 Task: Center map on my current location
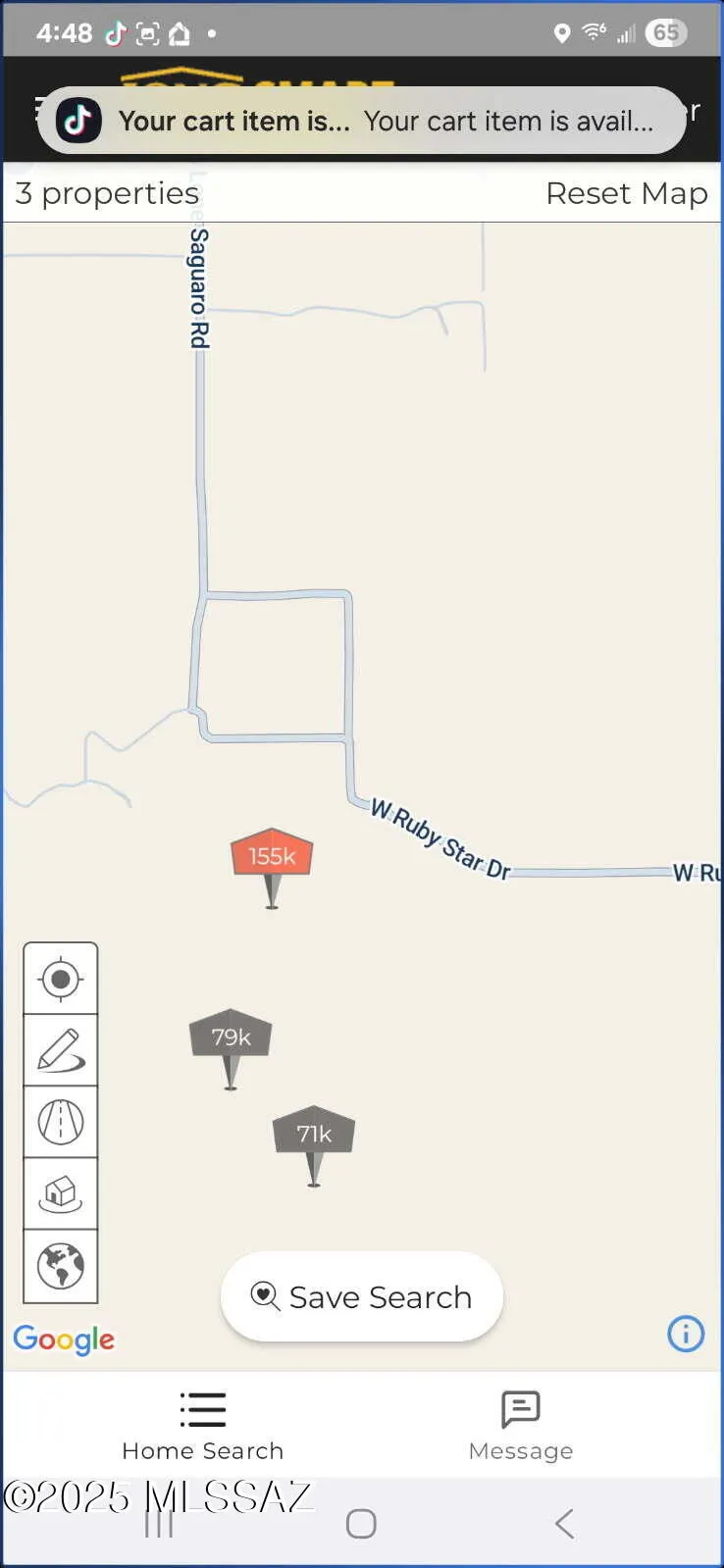61,979
